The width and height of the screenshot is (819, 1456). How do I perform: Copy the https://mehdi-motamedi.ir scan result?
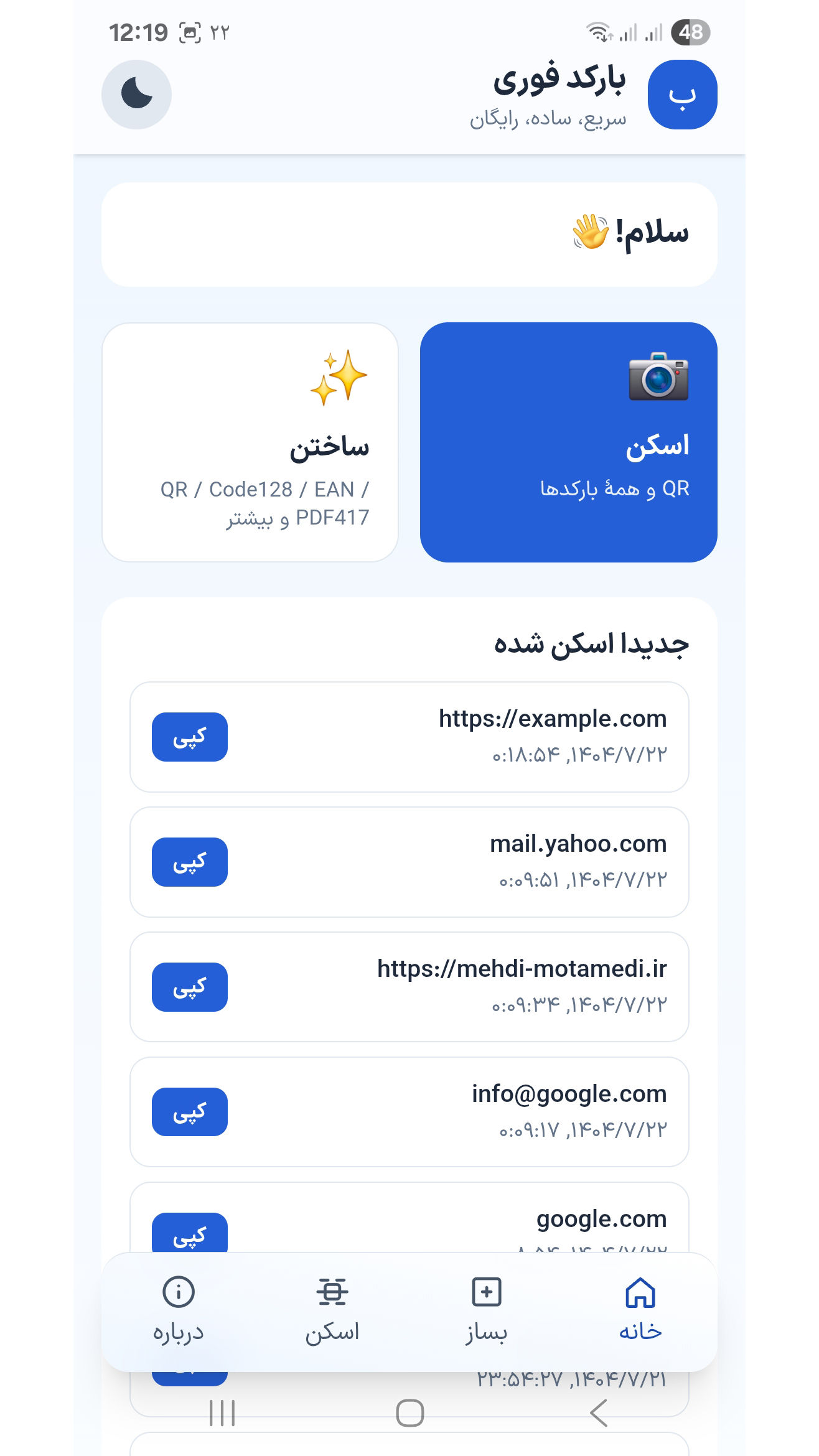coord(189,987)
